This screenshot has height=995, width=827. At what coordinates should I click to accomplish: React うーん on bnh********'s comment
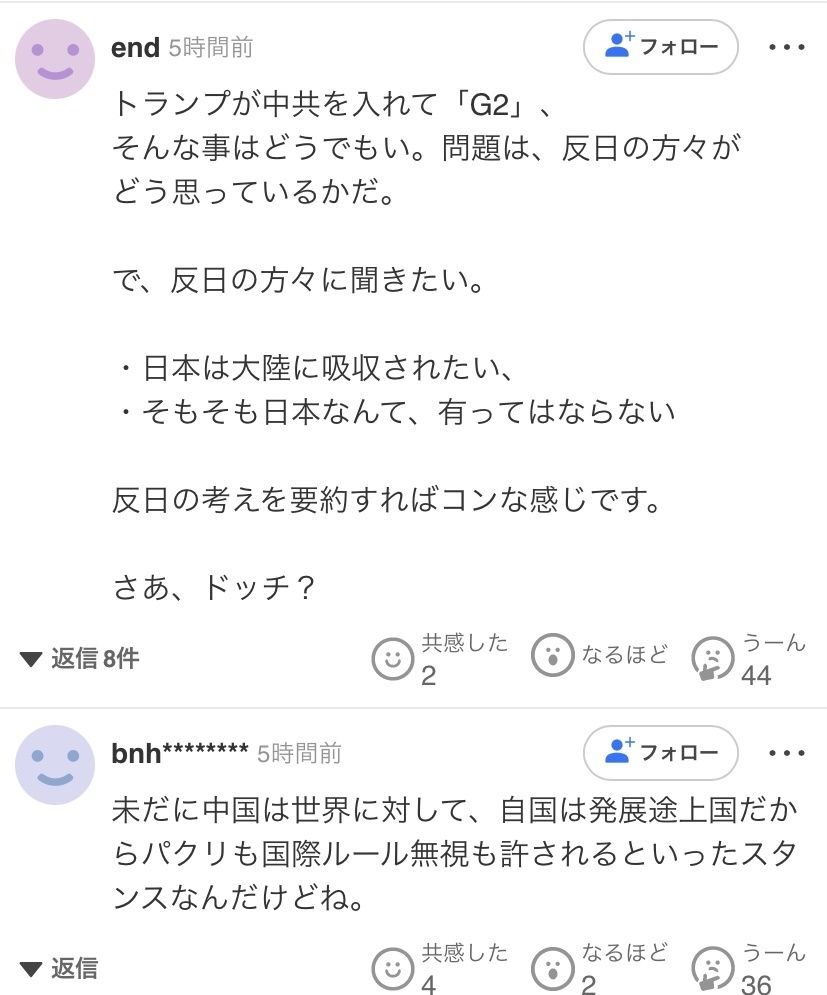712,968
